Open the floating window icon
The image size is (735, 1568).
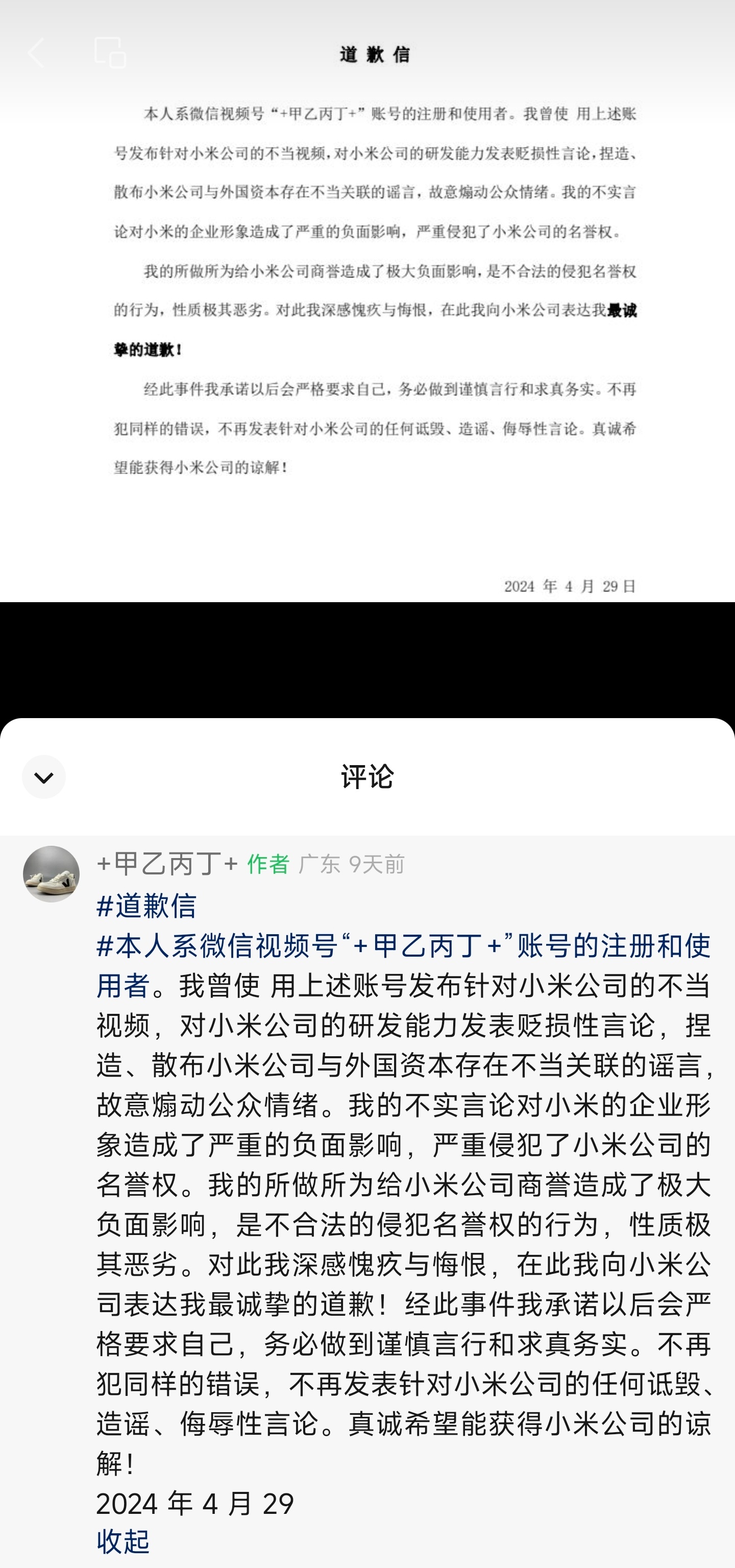[x=110, y=52]
